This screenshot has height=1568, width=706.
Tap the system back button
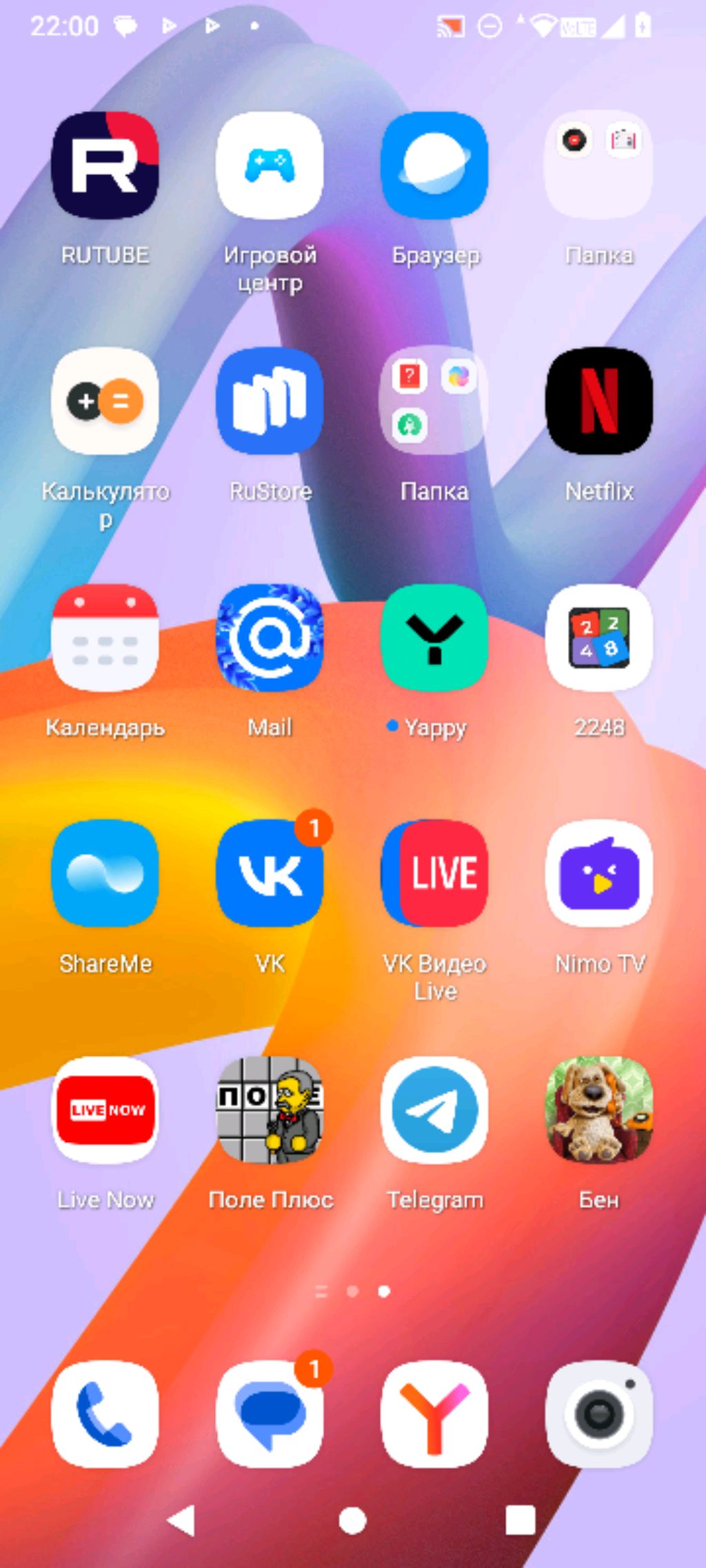(182, 1520)
